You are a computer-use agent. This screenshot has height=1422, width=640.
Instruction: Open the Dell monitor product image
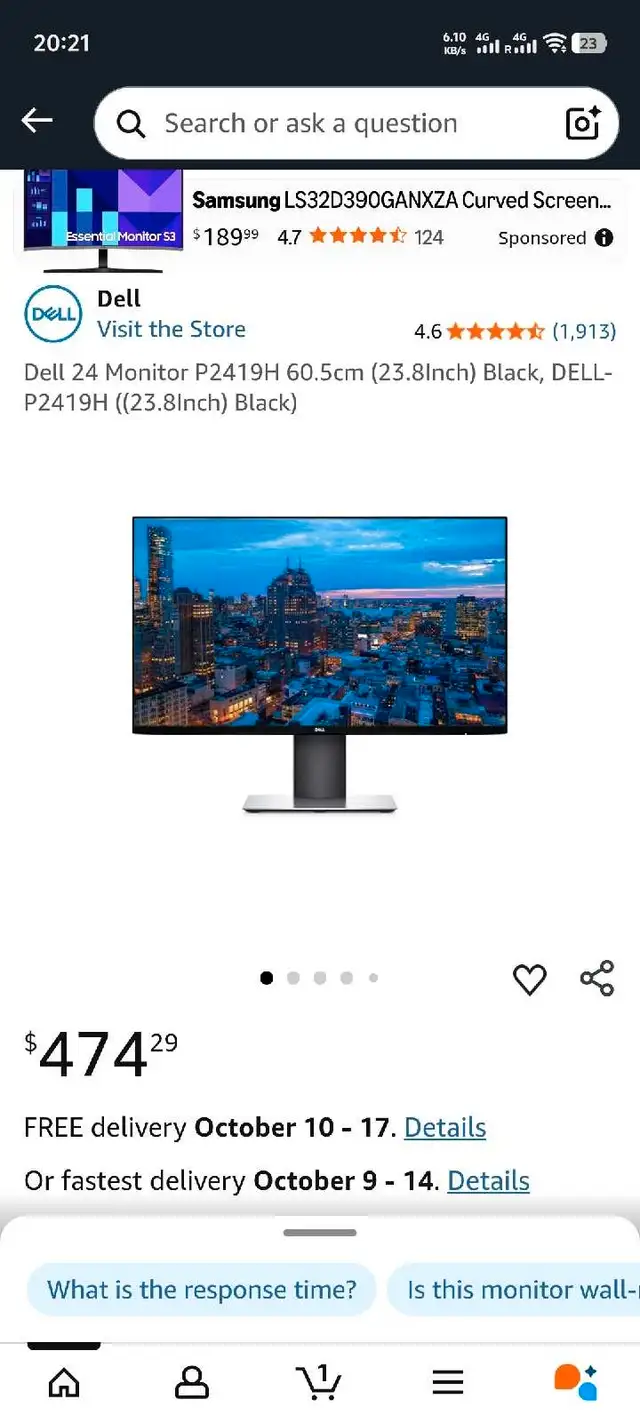[x=320, y=663]
